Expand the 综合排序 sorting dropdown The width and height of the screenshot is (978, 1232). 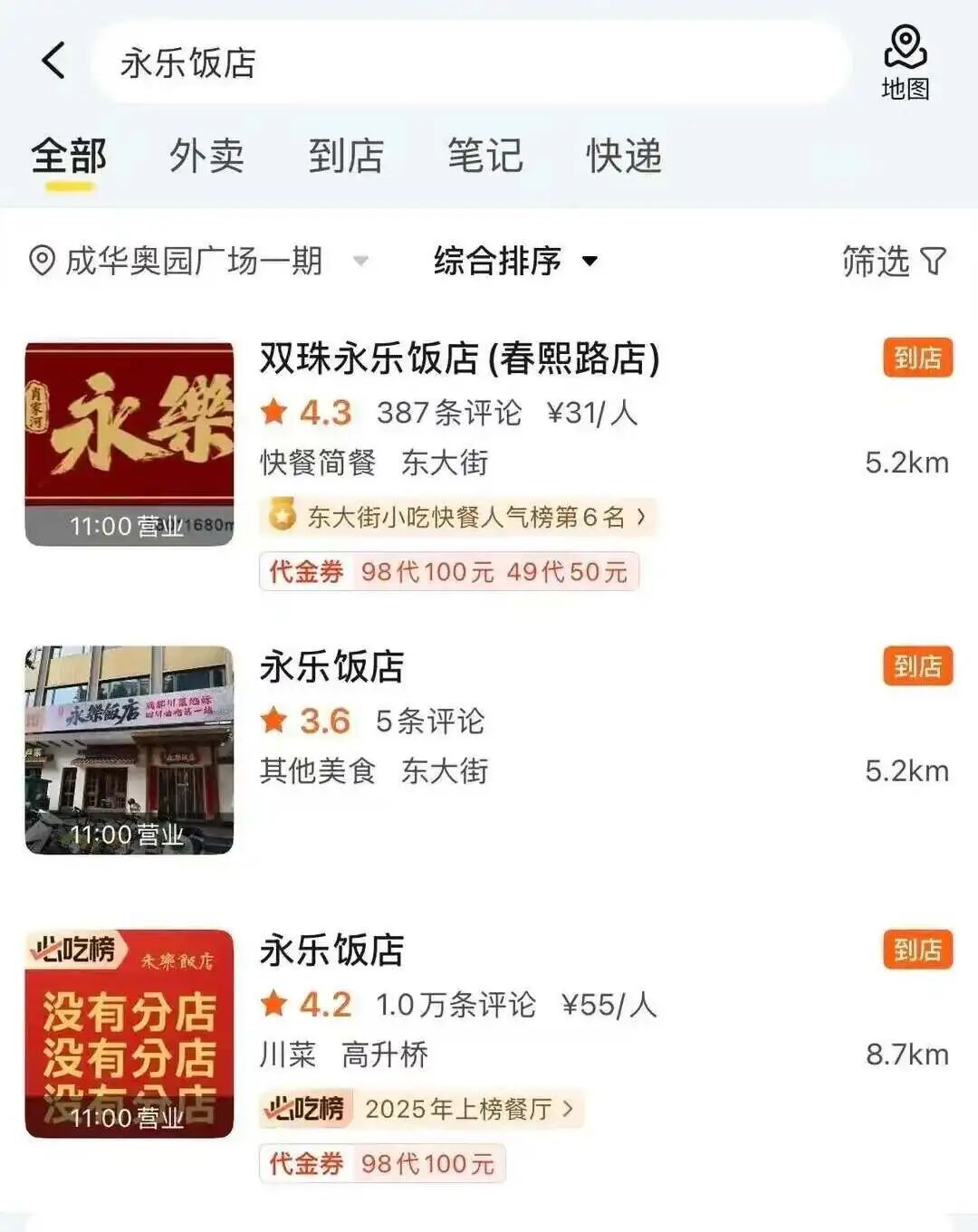515,261
